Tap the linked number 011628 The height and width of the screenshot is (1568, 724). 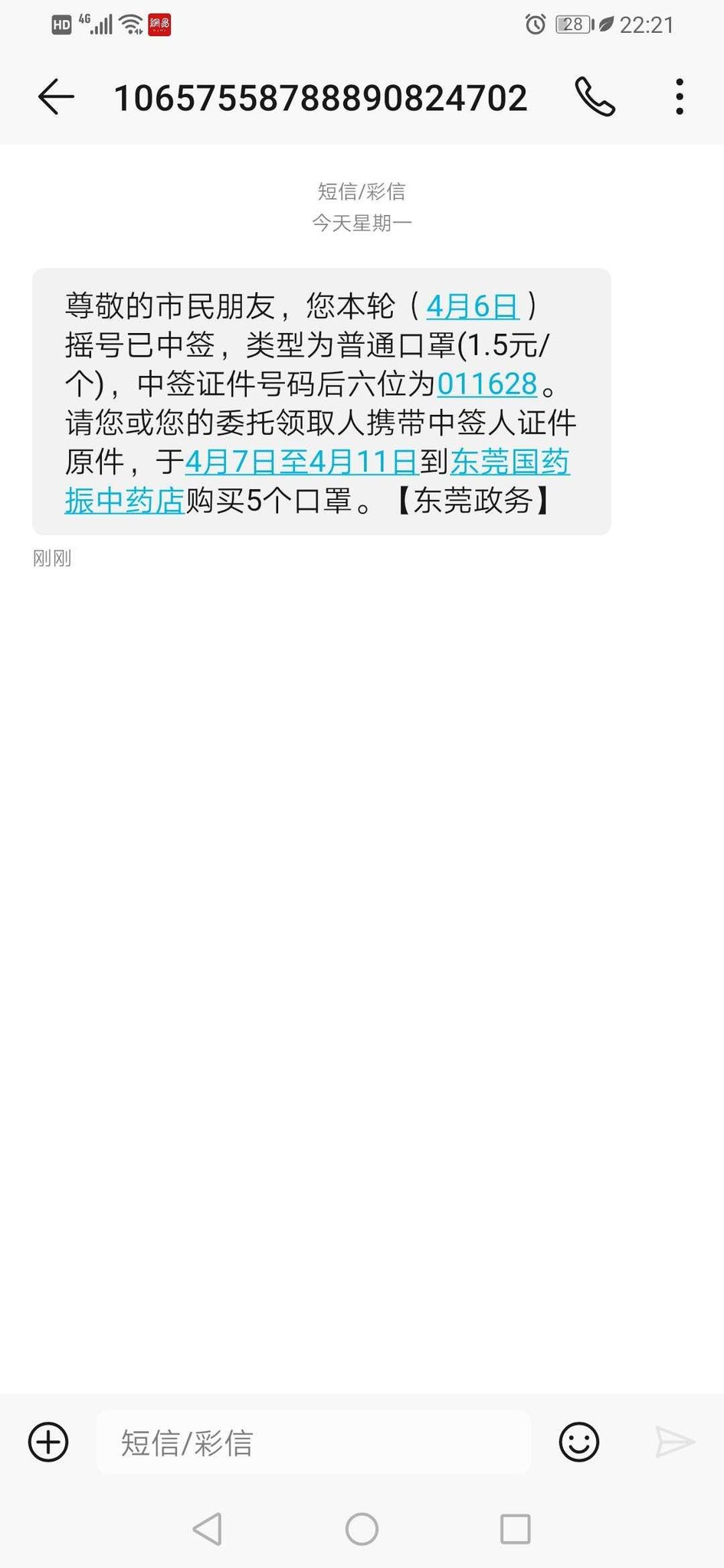point(487,384)
